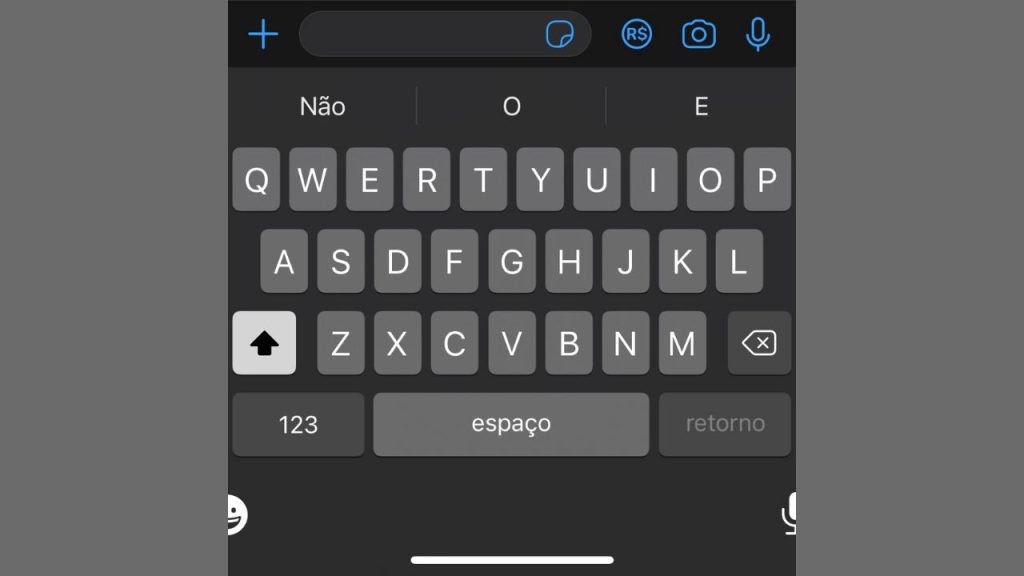Switch to the 123 numeric keyboard
This screenshot has width=1024, height=576.
[x=298, y=424]
